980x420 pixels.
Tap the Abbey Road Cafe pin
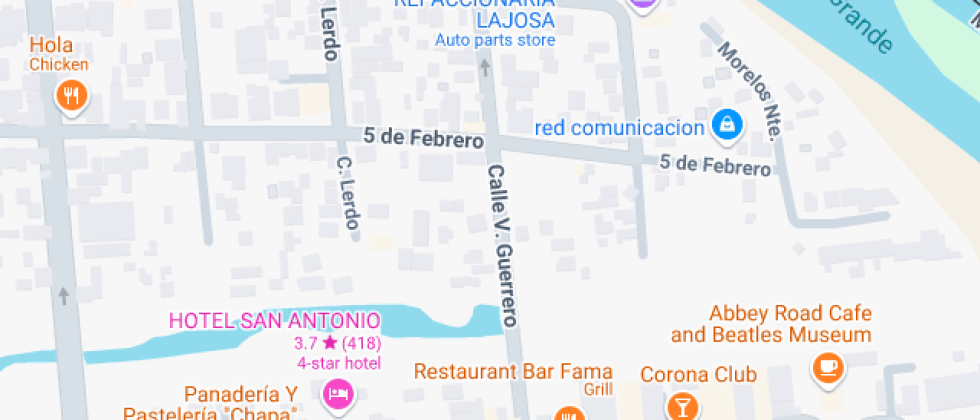pos(827,366)
